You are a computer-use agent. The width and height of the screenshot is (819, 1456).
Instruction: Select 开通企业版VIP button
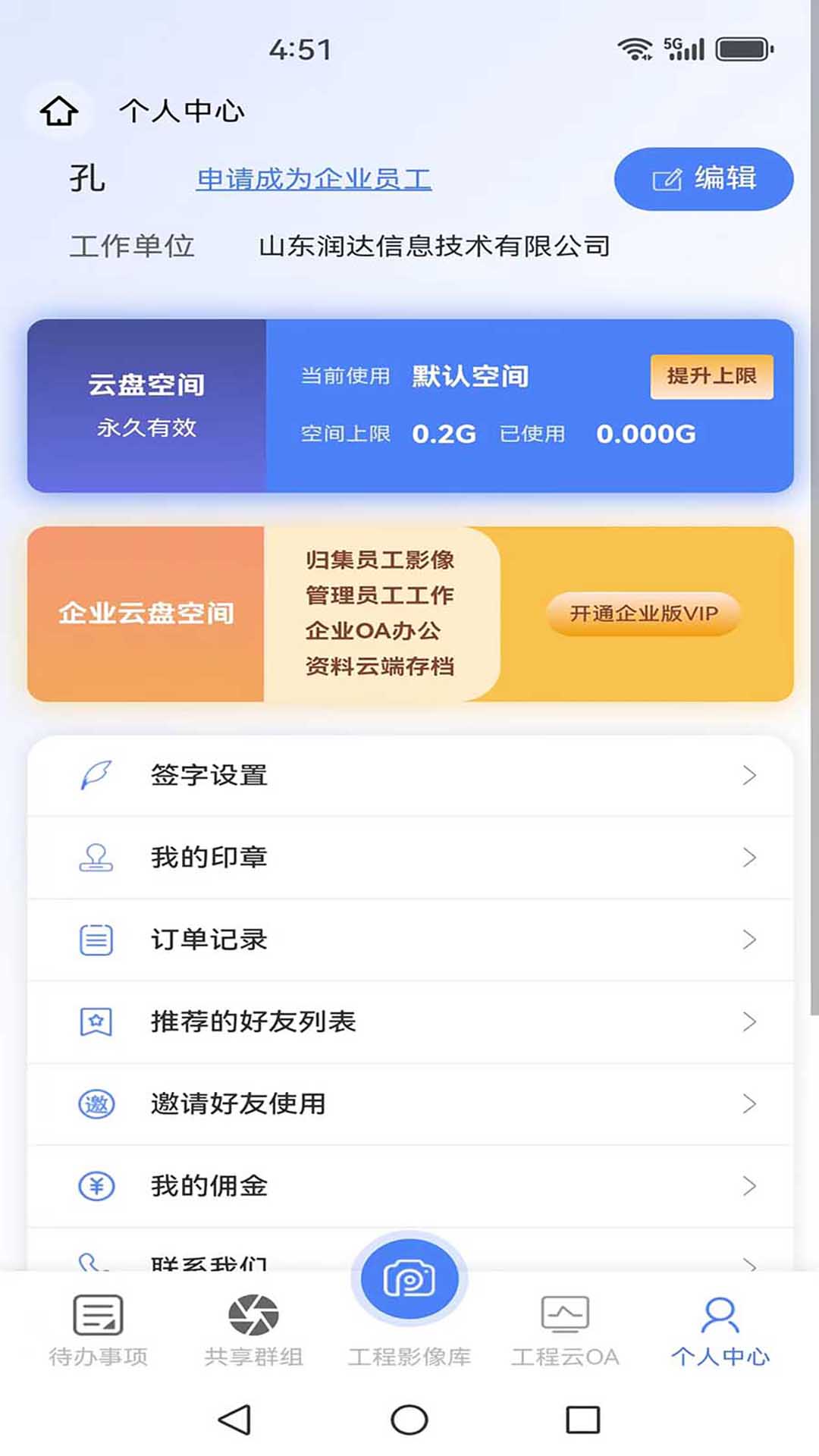click(643, 613)
